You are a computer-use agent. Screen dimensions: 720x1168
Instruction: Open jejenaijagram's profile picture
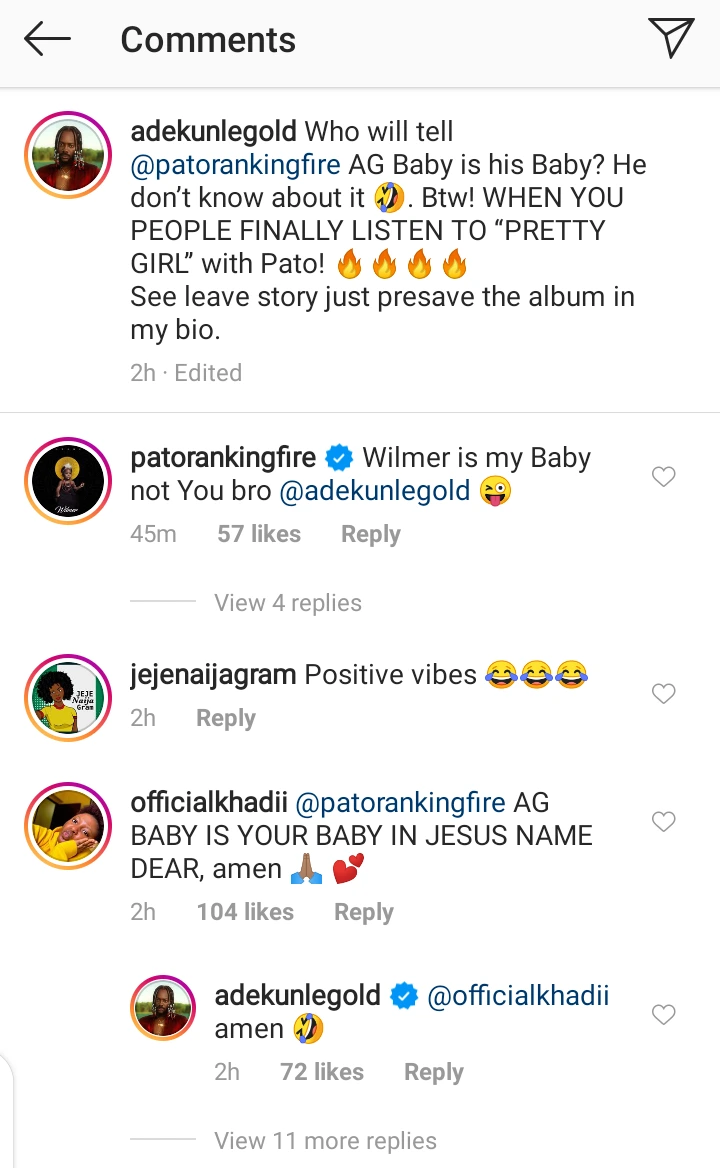click(67, 699)
